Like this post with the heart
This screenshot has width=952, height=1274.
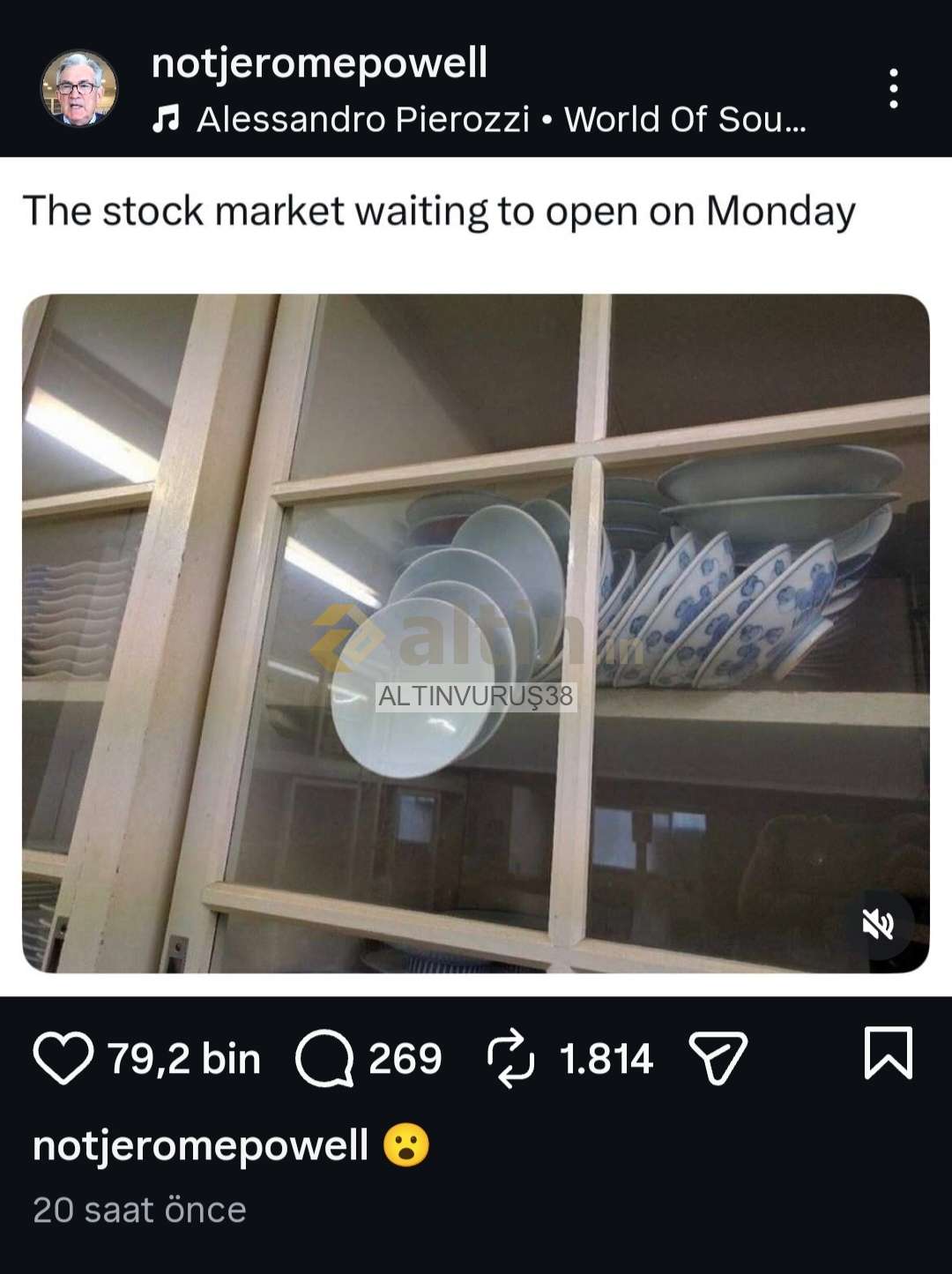click(63, 1057)
